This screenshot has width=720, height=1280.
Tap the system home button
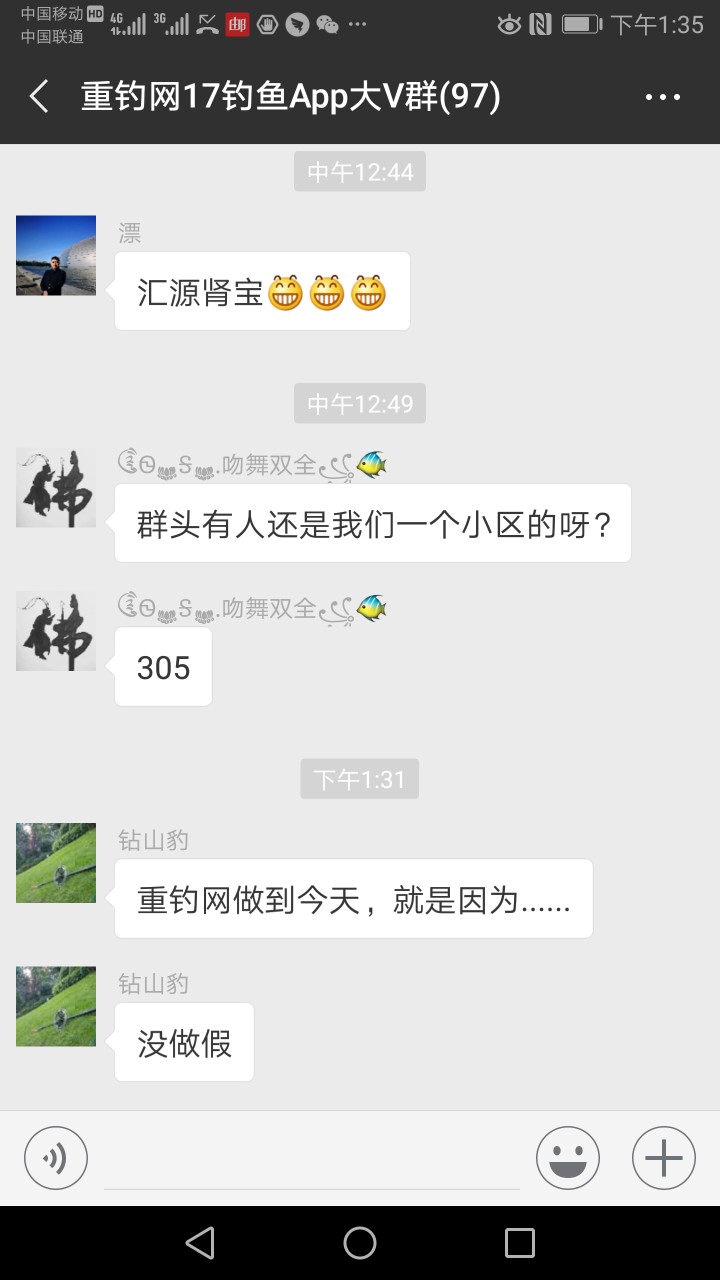tap(360, 1243)
